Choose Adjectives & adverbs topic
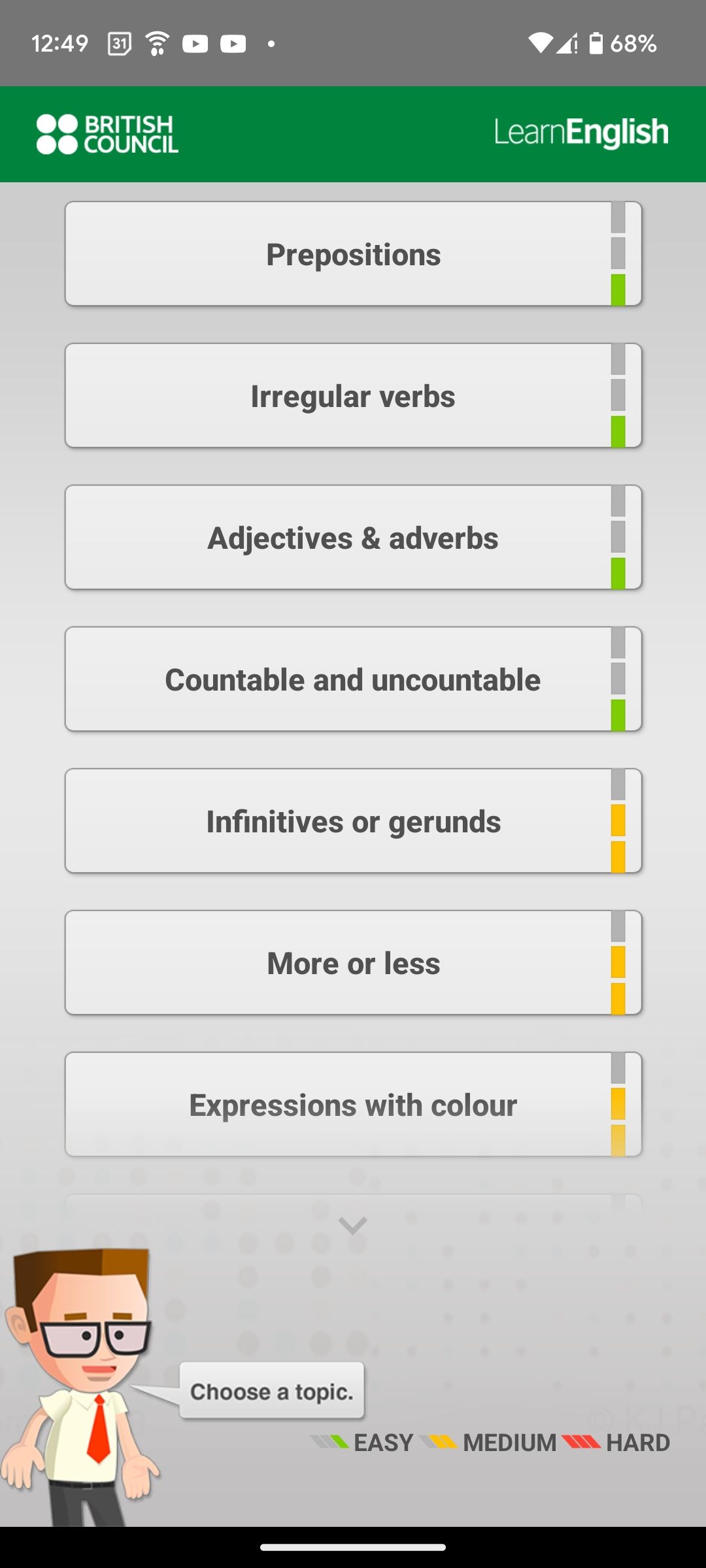 pyautogui.click(x=353, y=538)
